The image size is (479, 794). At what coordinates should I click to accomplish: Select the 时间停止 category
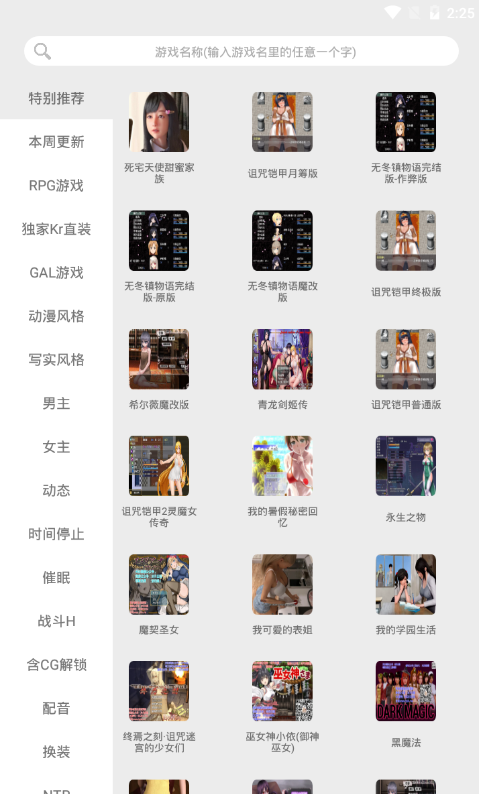[x=56, y=534]
